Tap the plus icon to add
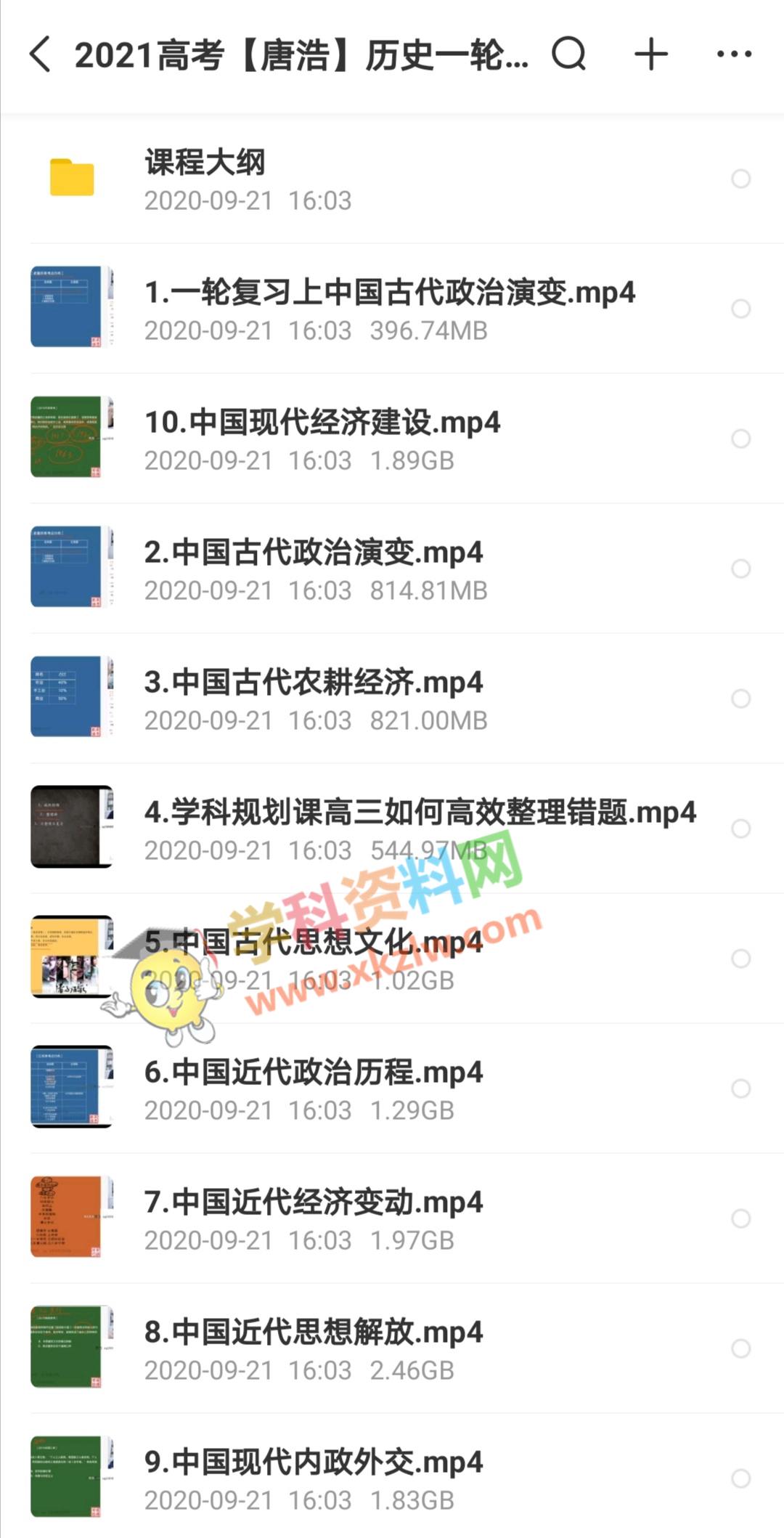 [x=651, y=54]
